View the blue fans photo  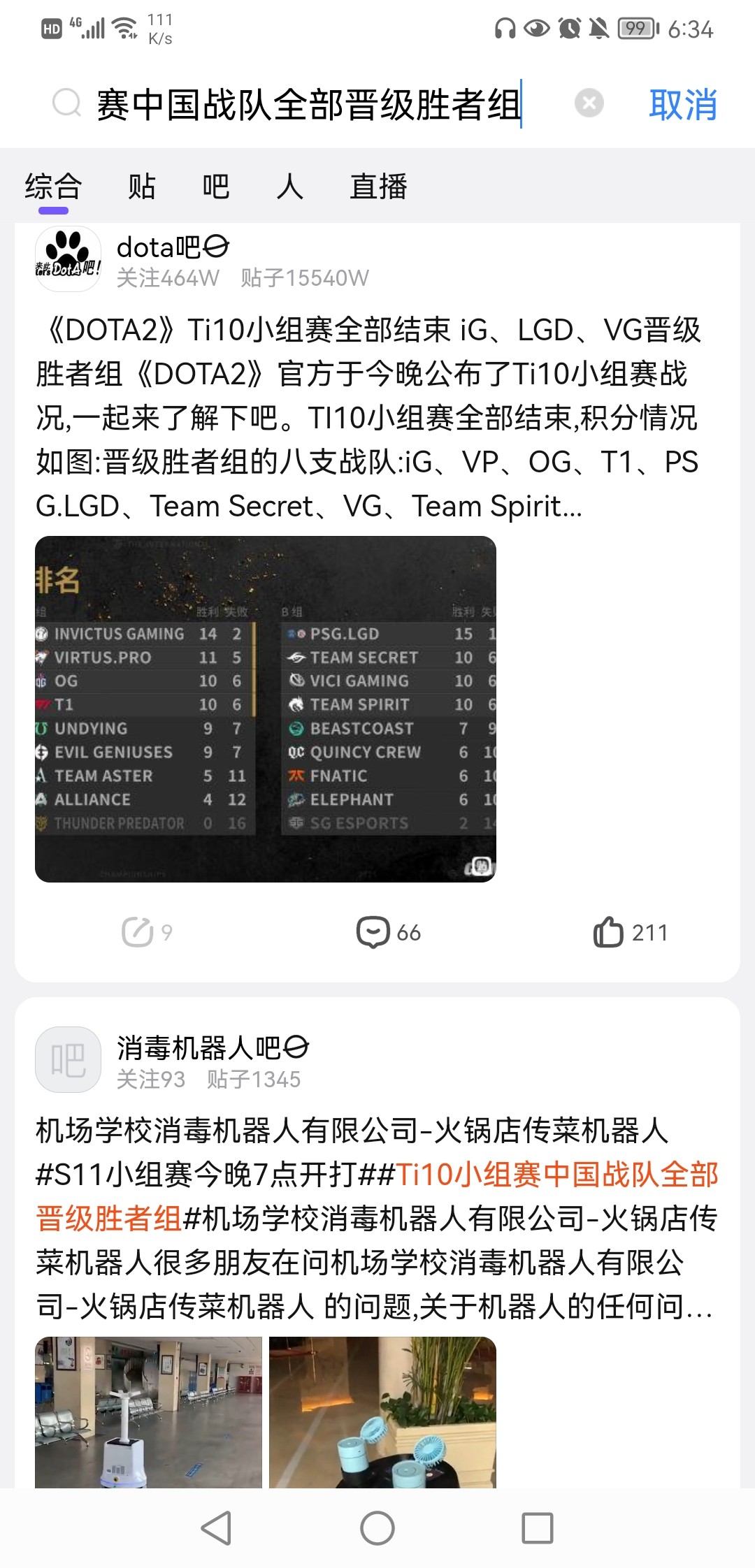click(382, 1411)
